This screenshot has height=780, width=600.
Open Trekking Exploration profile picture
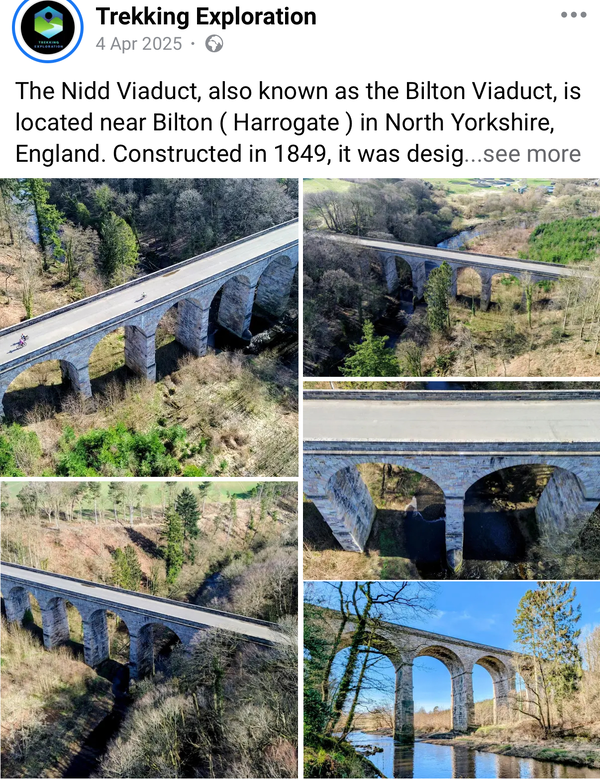click(47, 27)
